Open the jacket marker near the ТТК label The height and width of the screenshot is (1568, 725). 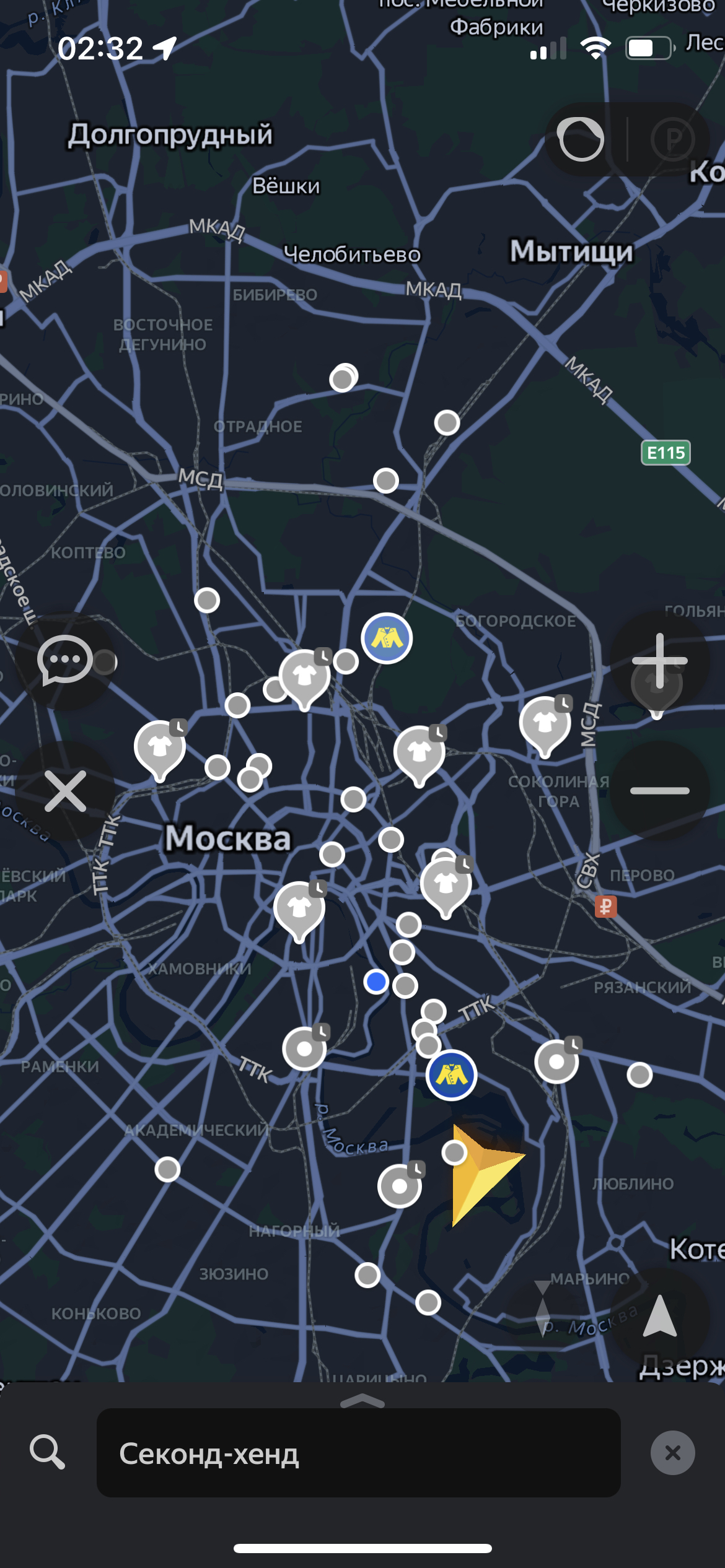(x=451, y=1074)
